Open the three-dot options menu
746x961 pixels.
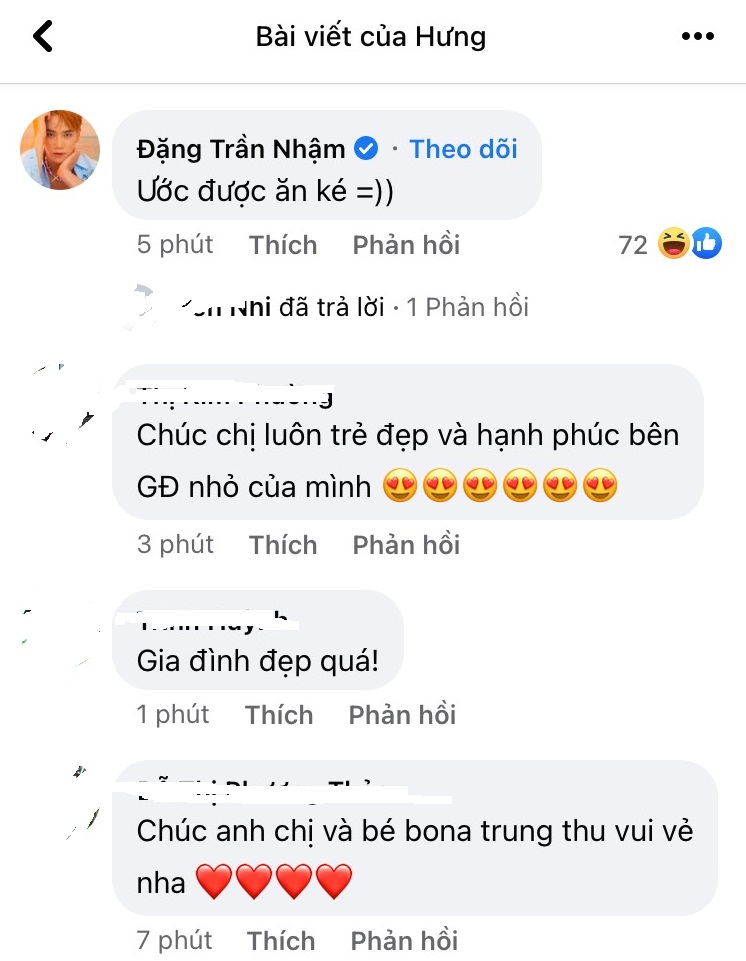pyautogui.click(x=697, y=36)
